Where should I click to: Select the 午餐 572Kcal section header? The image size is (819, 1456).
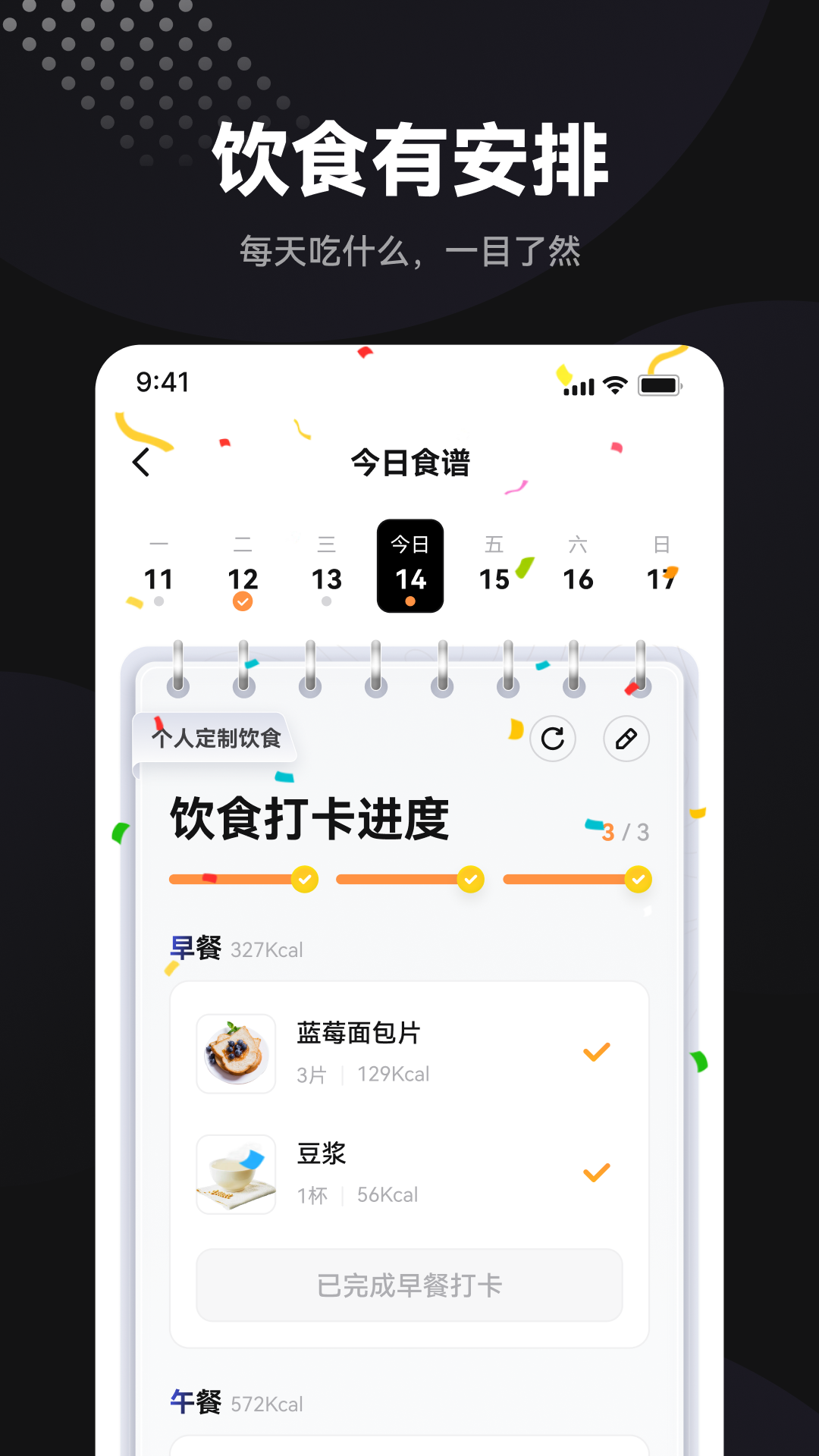235,1401
